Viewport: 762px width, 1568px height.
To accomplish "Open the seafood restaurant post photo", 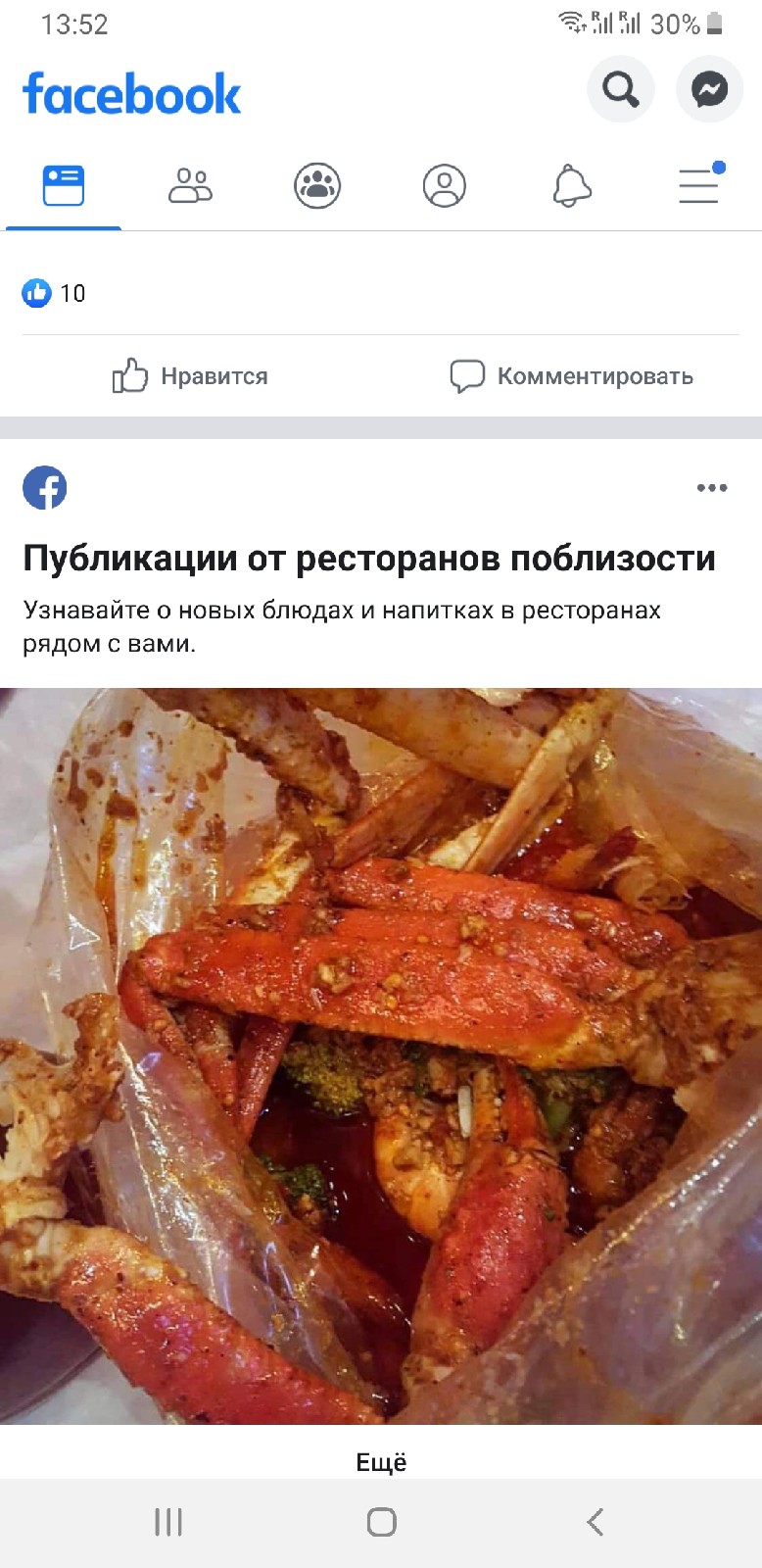I will (381, 1054).
